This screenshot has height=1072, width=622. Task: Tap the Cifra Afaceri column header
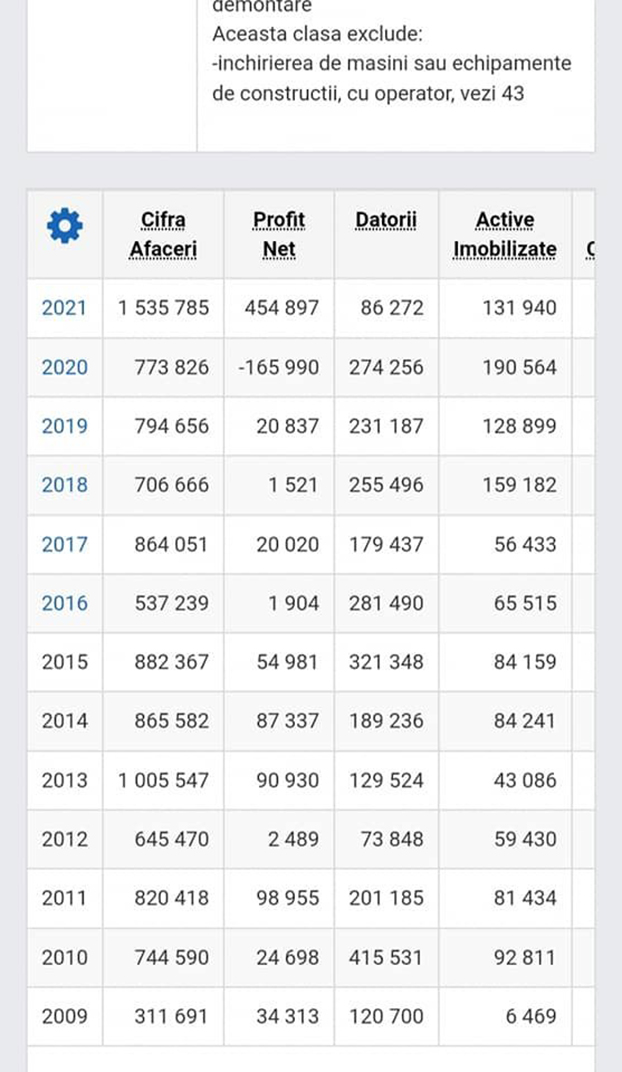163,234
